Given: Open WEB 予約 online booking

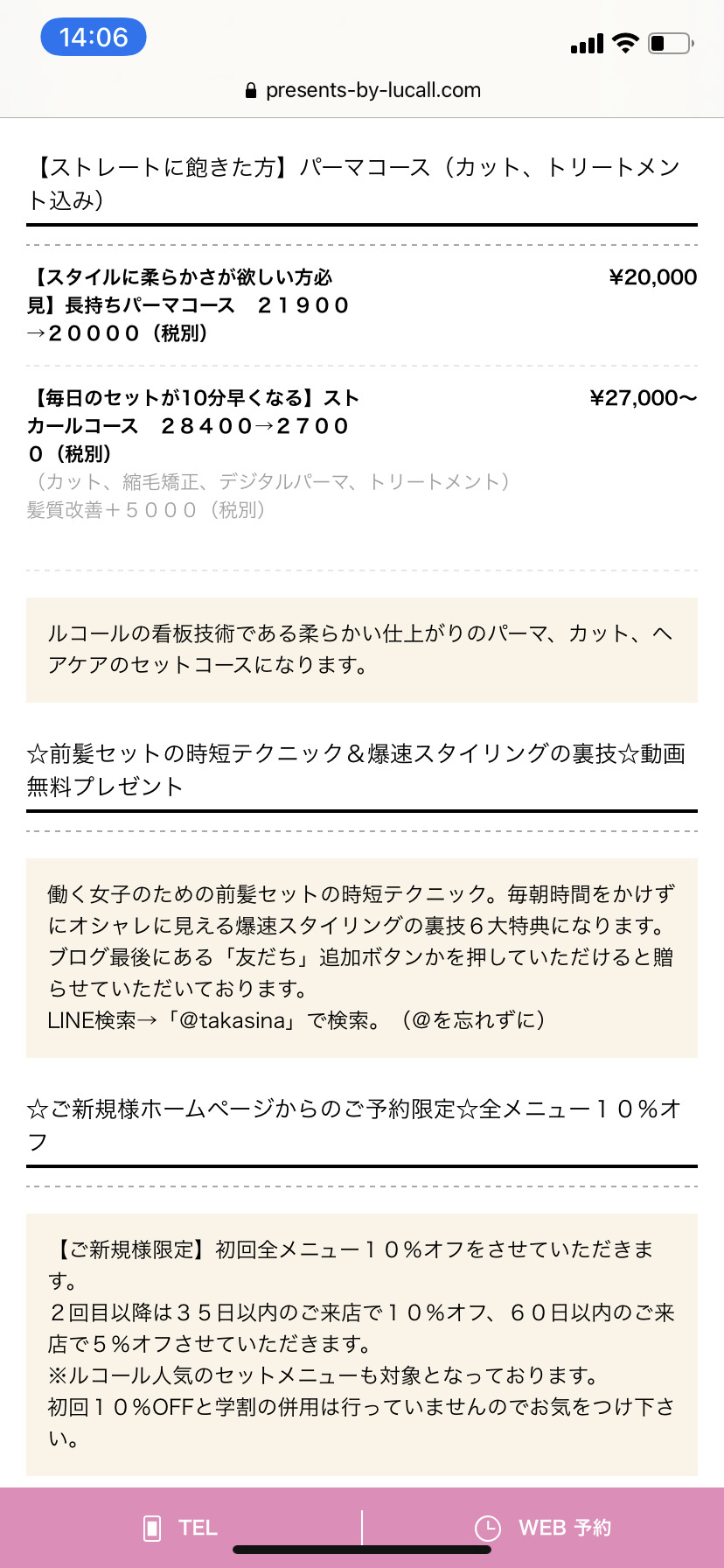Looking at the screenshot, I should click(x=543, y=1528).
